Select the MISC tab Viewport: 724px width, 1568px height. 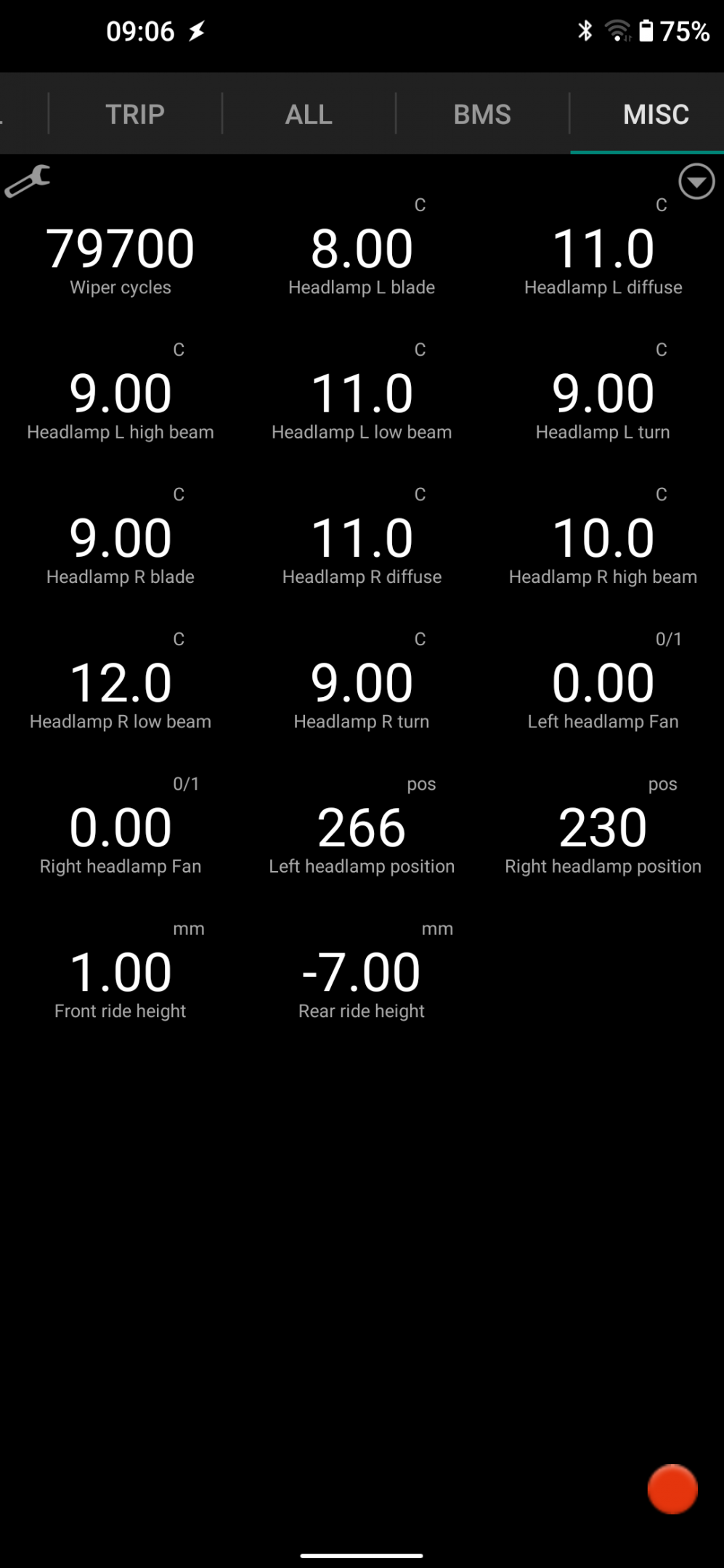coord(656,114)
